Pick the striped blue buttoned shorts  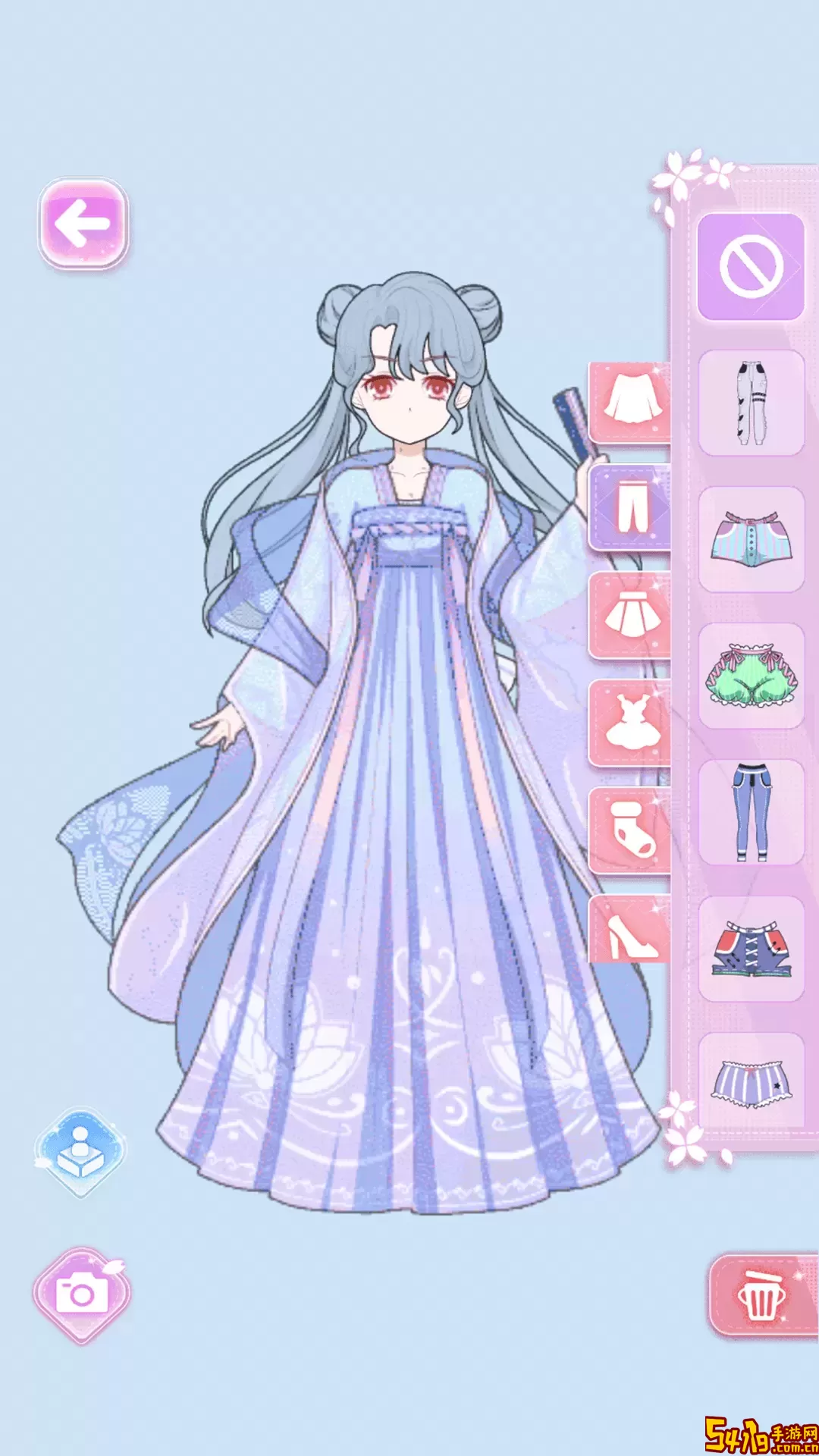coord(750,539)
